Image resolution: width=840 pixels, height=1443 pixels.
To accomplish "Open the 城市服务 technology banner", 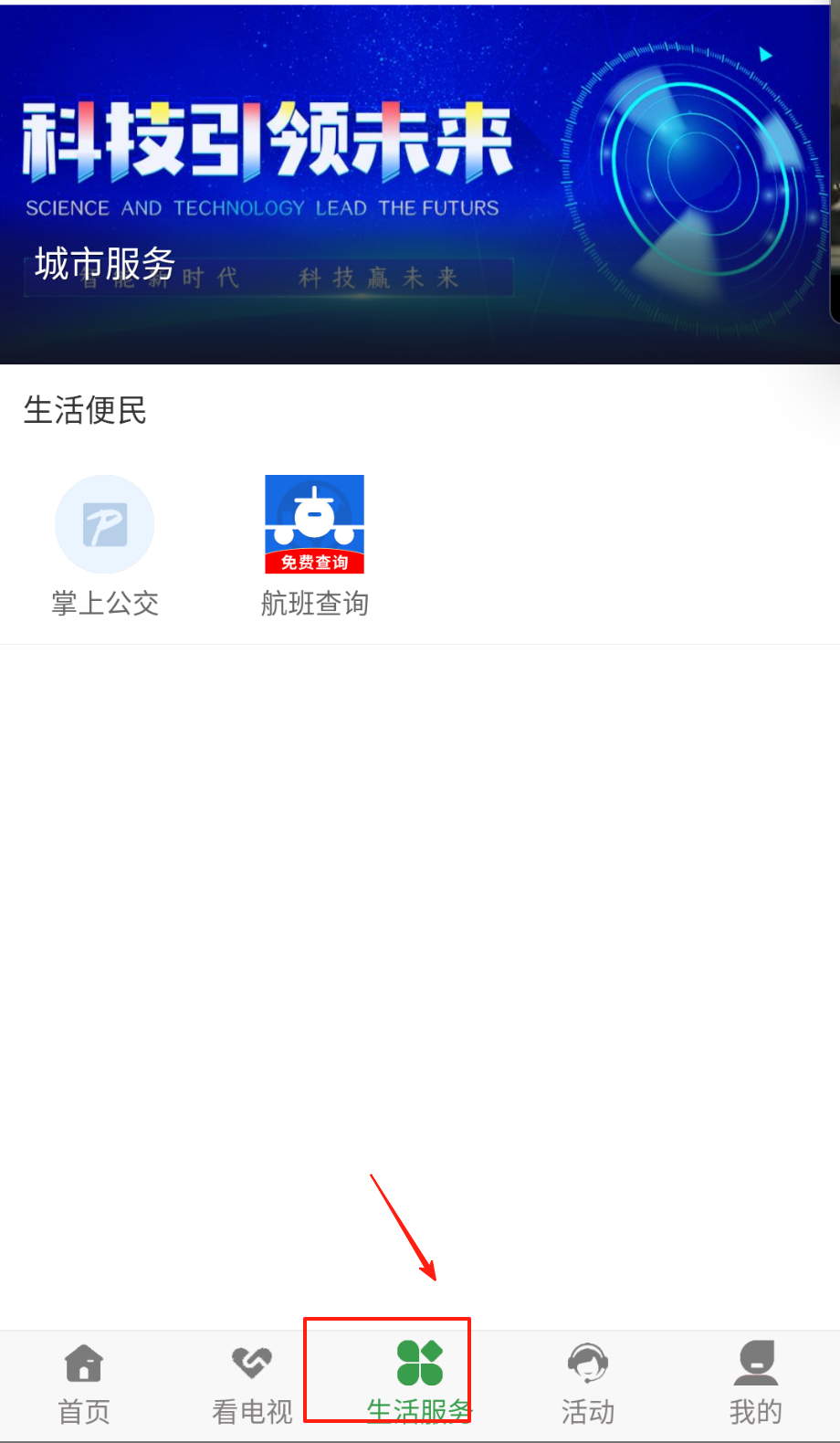I will pos(420,183).
